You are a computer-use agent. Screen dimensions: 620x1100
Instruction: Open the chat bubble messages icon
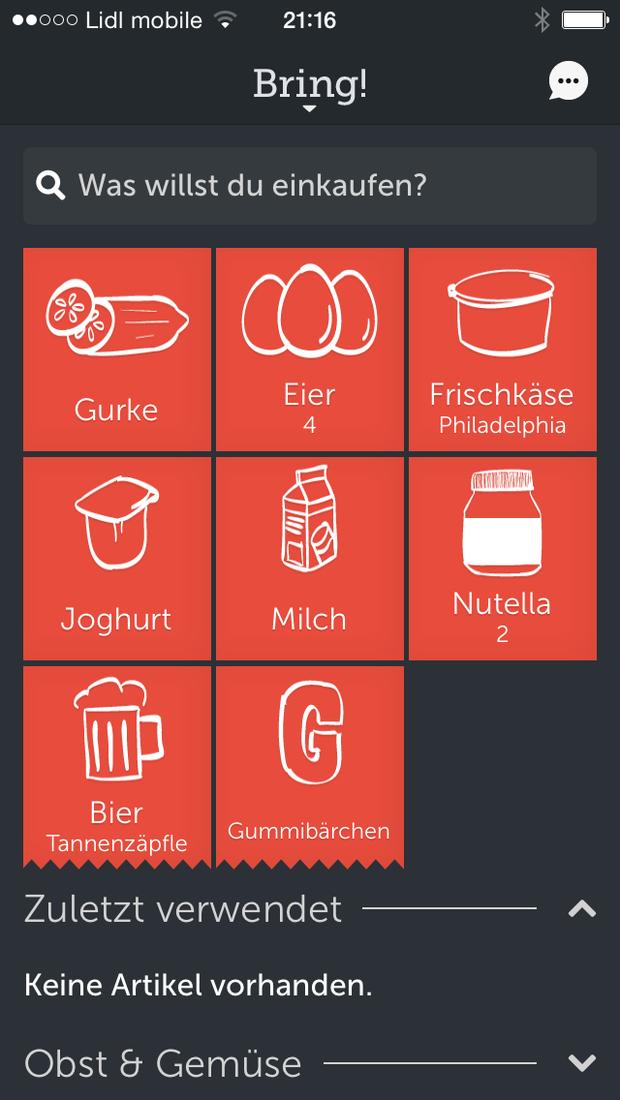567,81
